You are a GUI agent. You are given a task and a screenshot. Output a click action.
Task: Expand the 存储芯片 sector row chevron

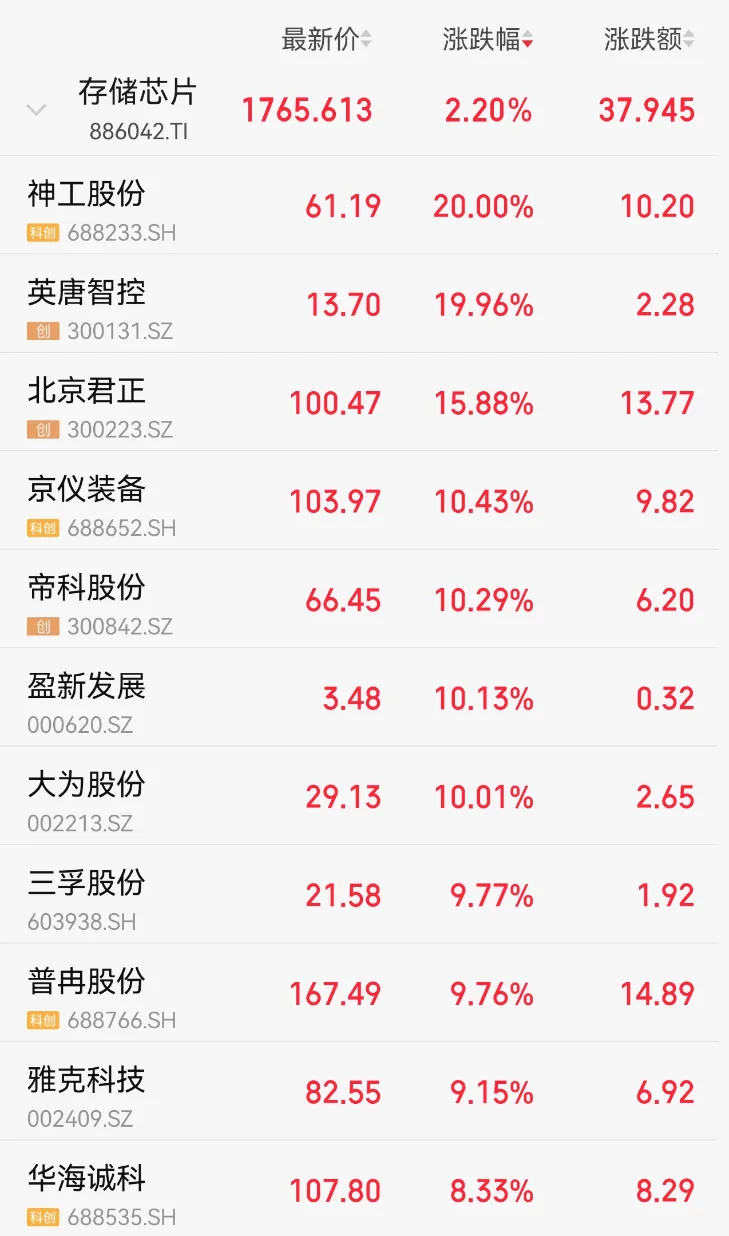point(36,110)
